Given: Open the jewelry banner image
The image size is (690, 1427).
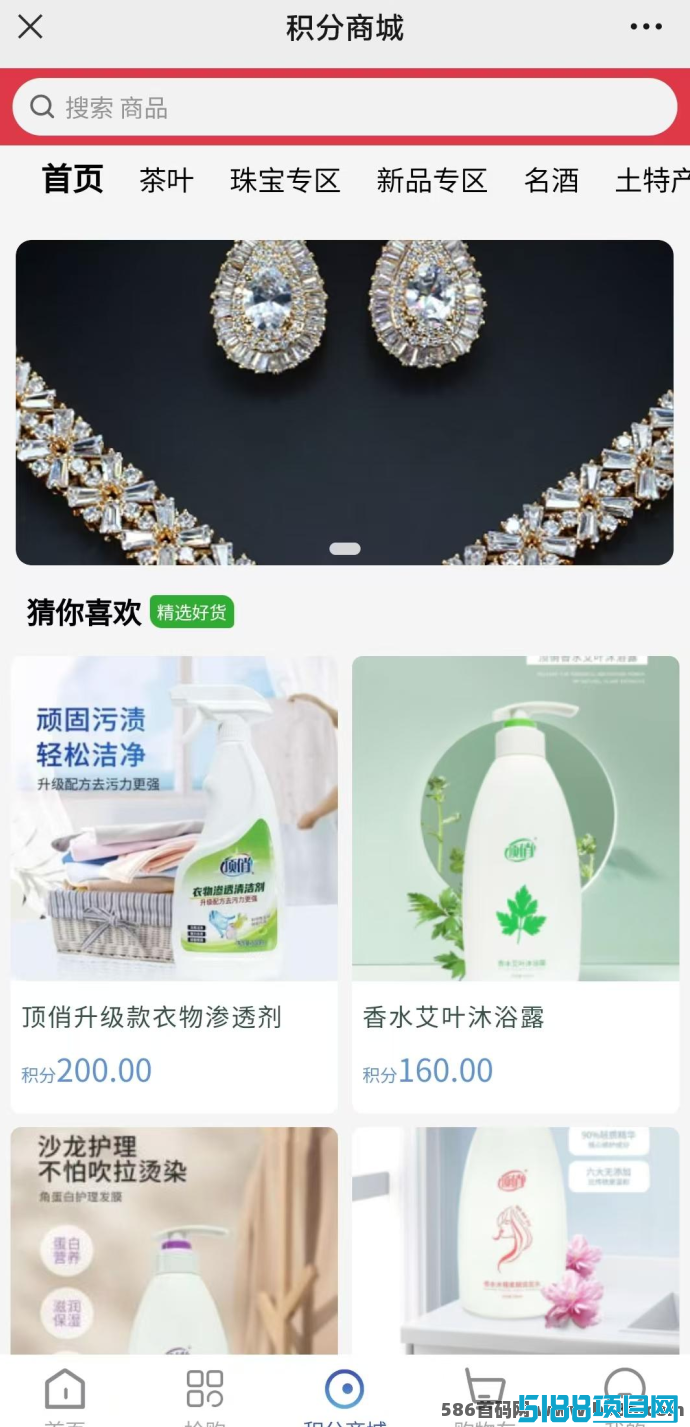Looking at the screenshot, I should point(345,402).
